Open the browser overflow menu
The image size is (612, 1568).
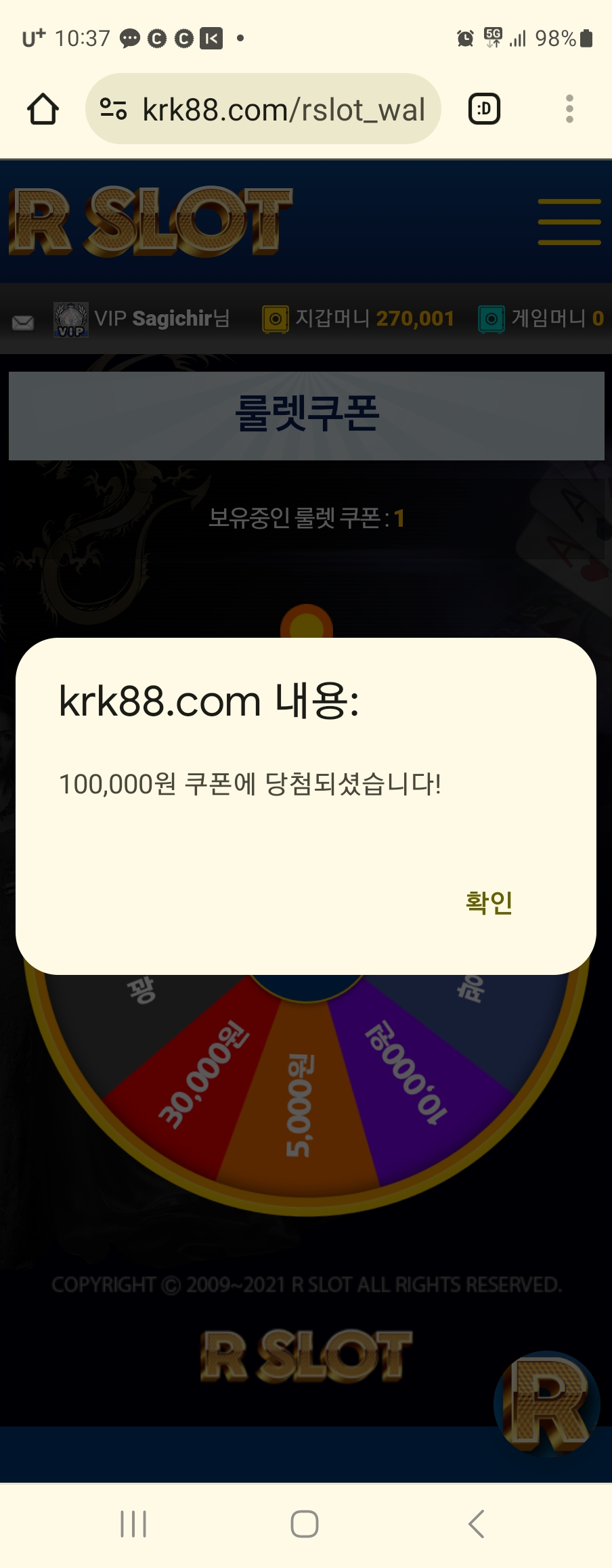[x=569, y=109]
